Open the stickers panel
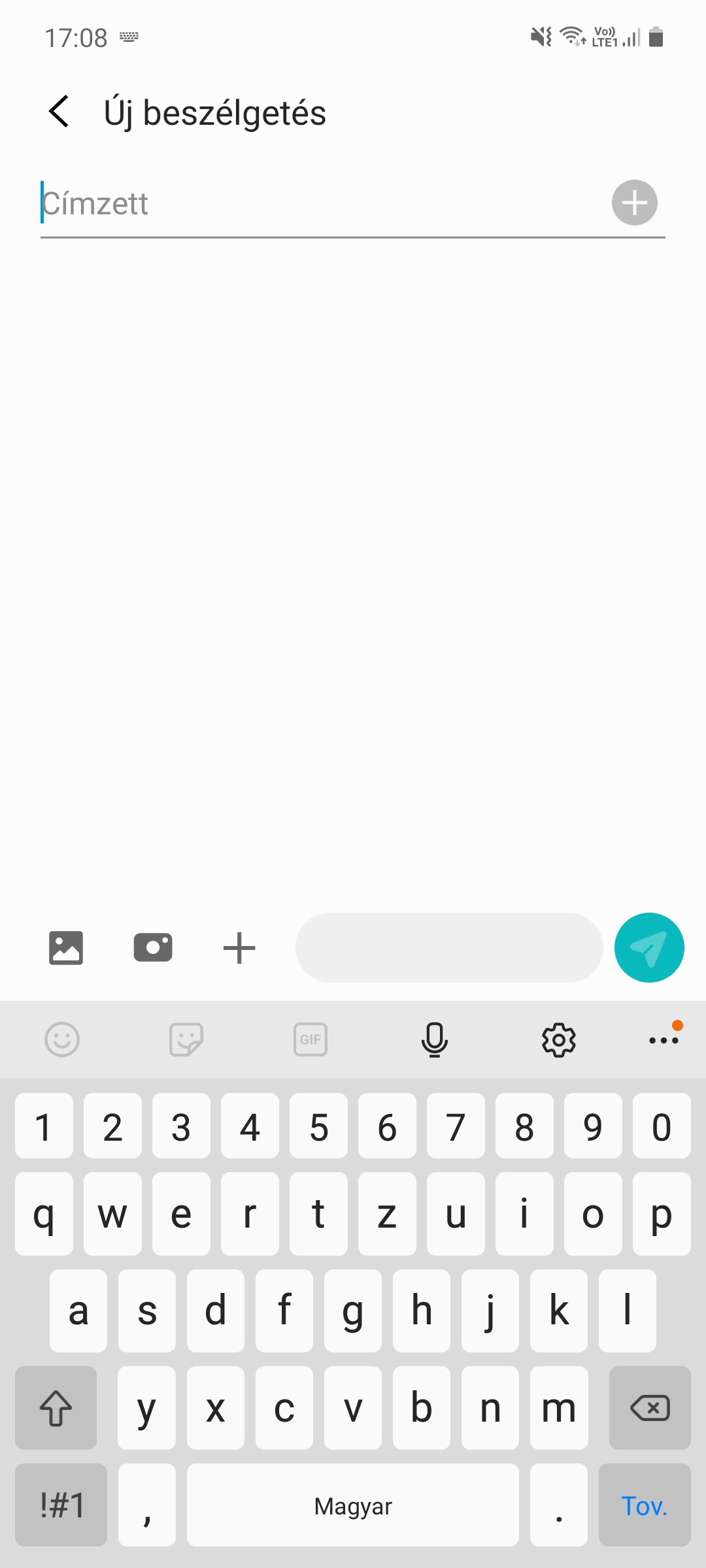Screen dimensions: 706x1568 point(186,1039)
